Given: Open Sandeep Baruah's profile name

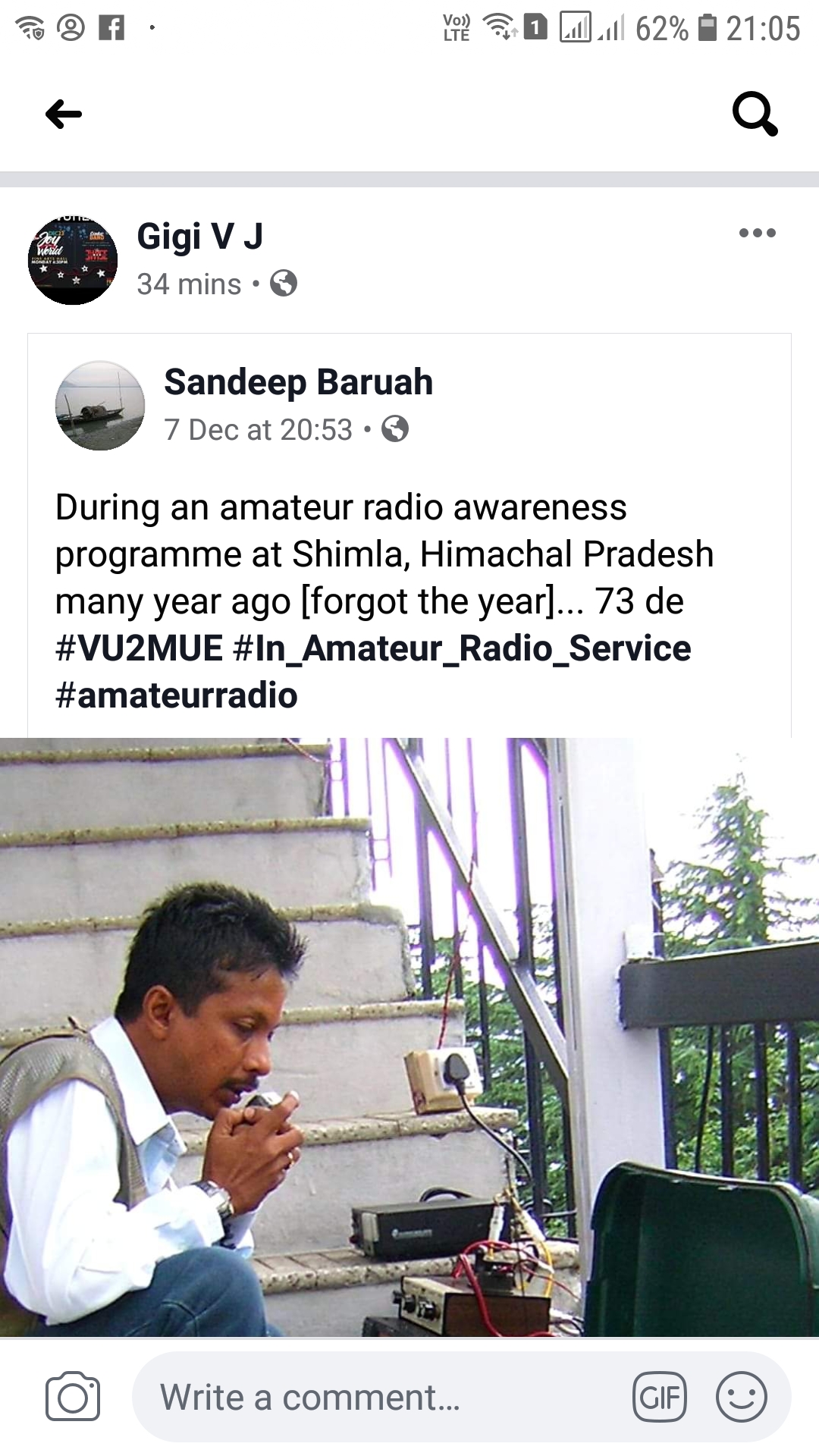Looking at the screenshot, I should coord(299,382).
